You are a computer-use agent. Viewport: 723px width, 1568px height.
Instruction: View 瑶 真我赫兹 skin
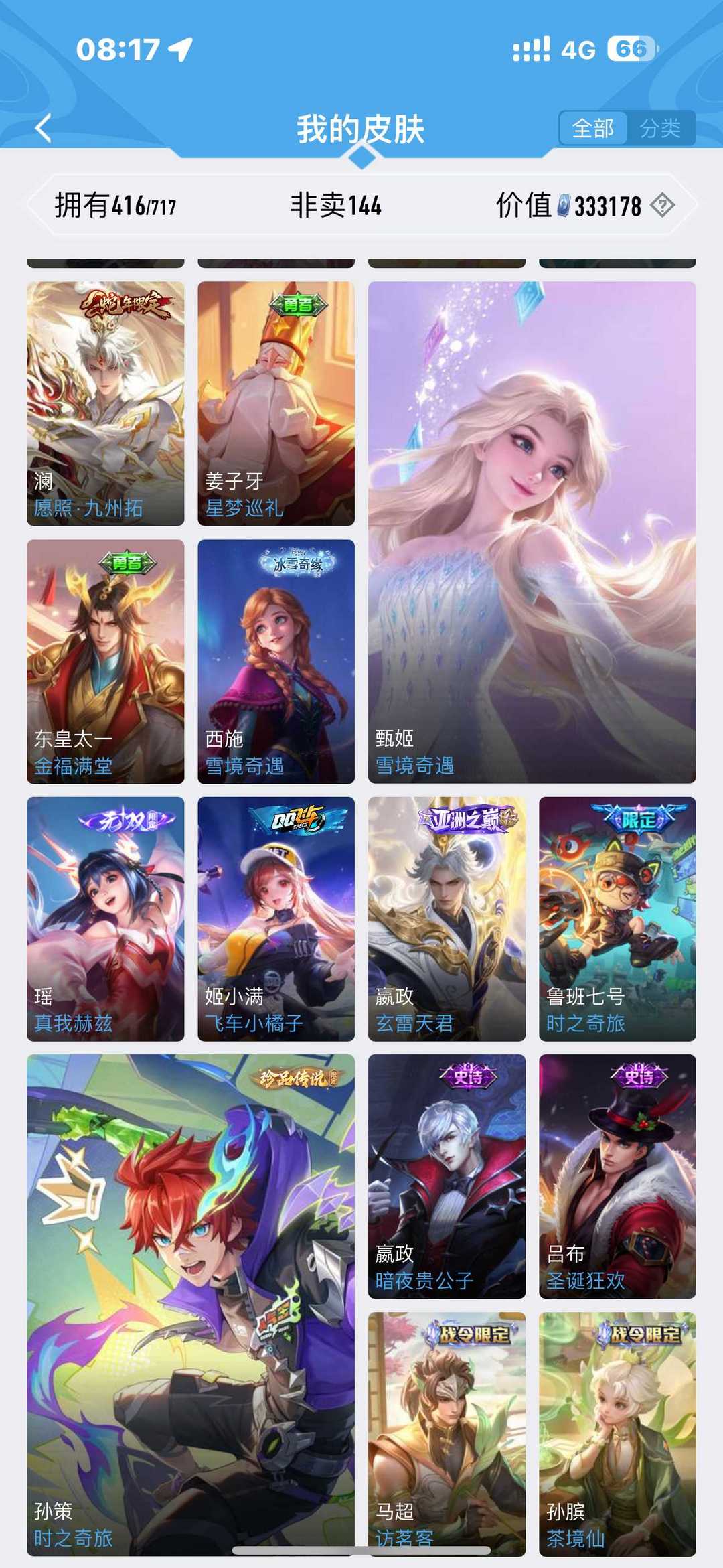pyautogui.click(x=105, y=919)
